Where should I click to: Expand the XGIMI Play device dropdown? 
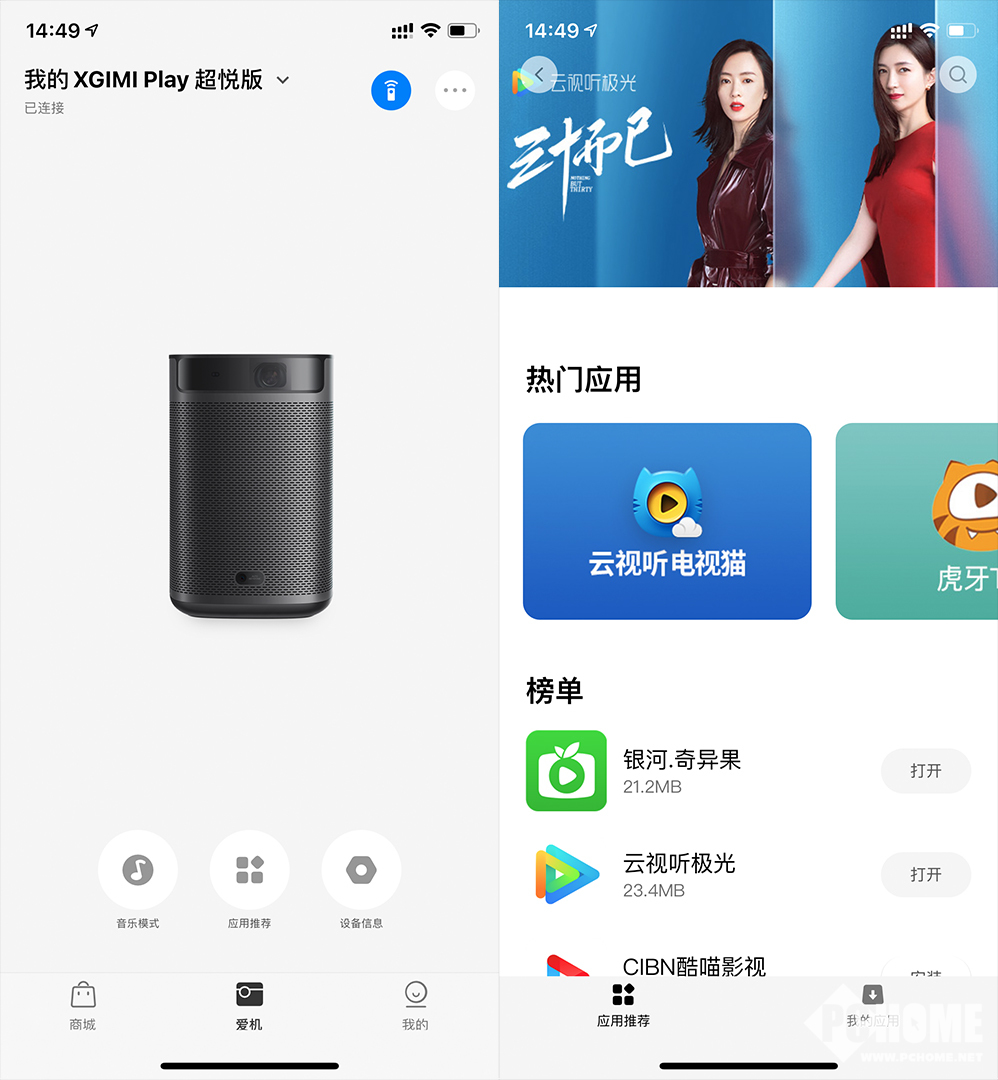(x=283, y=80)
